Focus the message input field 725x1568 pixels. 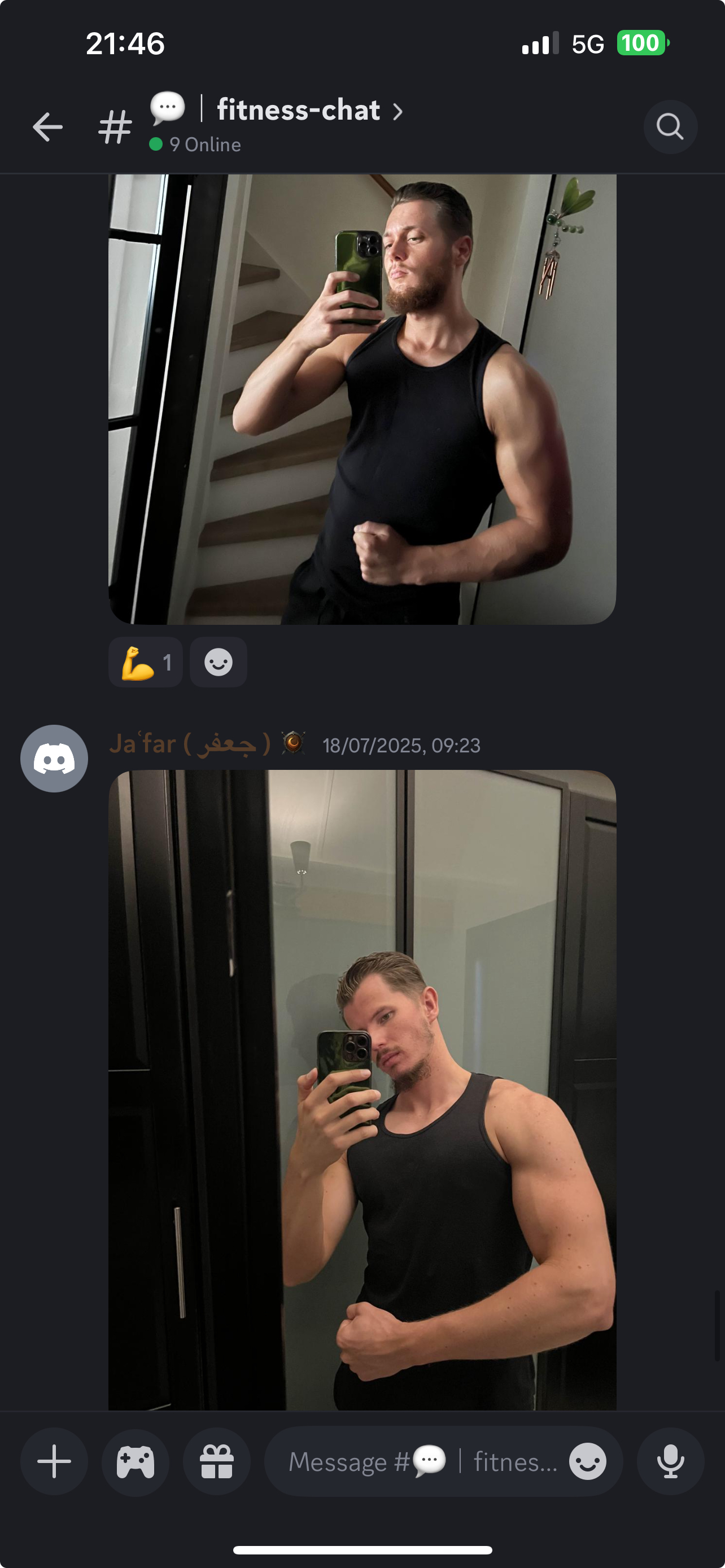pyautogui.click(x=420, y=1461)
